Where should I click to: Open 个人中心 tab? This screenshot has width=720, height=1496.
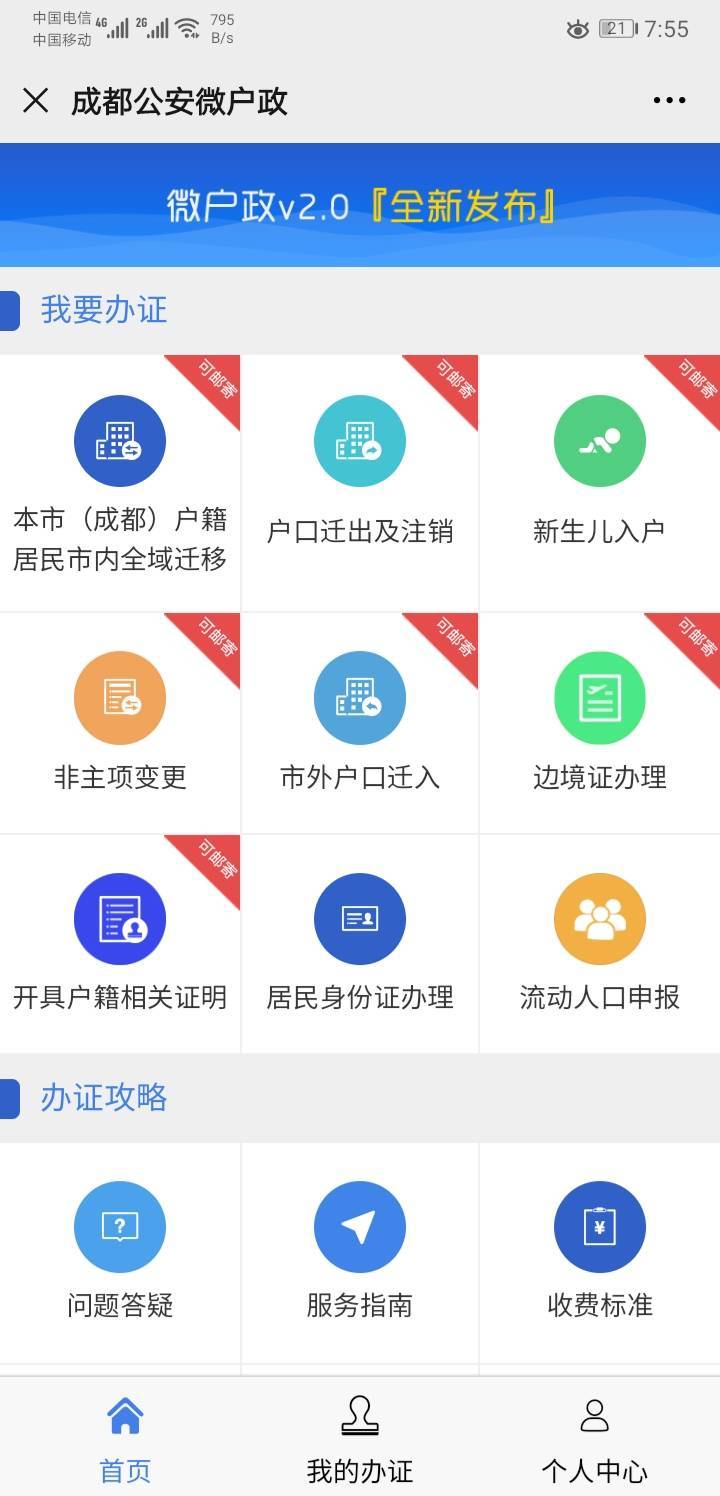(x=595, y=1438)
